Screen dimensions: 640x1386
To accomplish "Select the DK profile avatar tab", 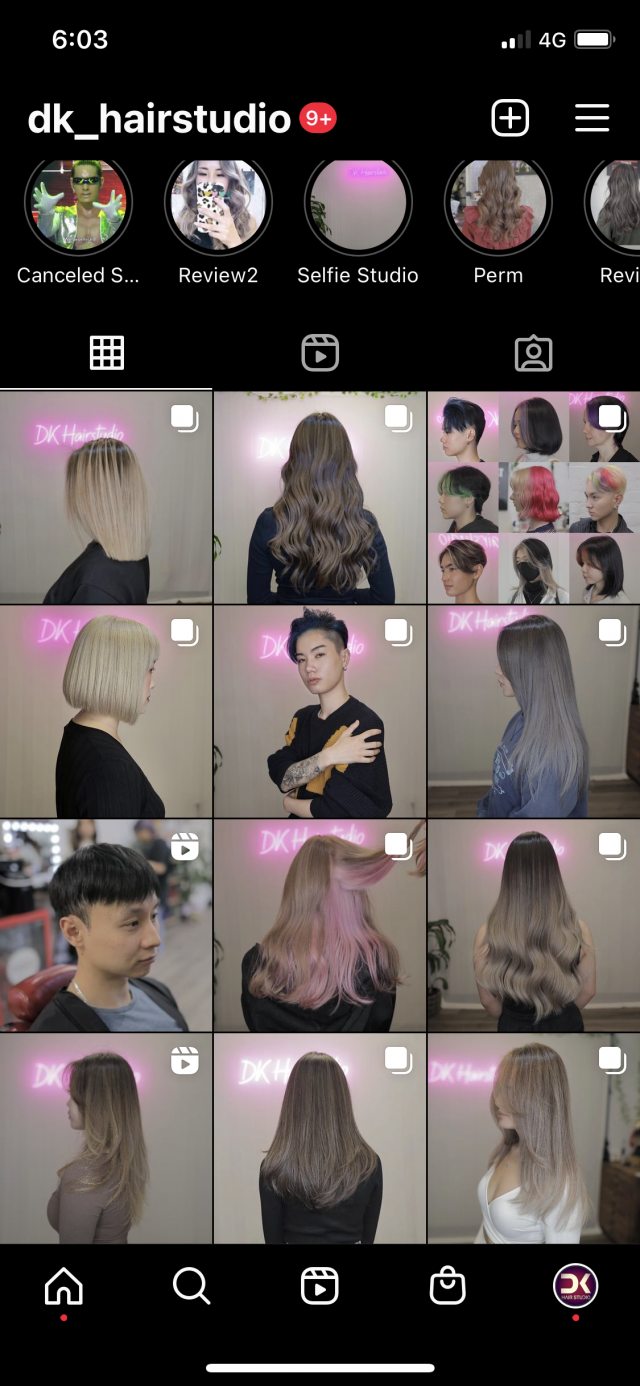I will coord(576,1286).
